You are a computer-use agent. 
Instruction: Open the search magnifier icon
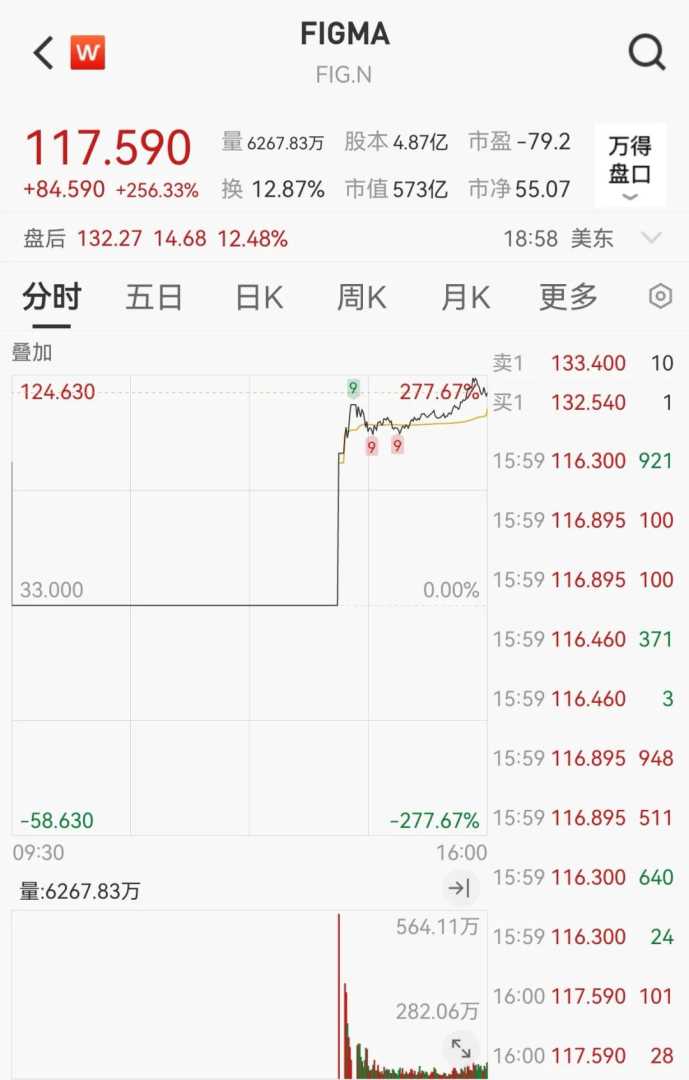(x=647, y=52)
